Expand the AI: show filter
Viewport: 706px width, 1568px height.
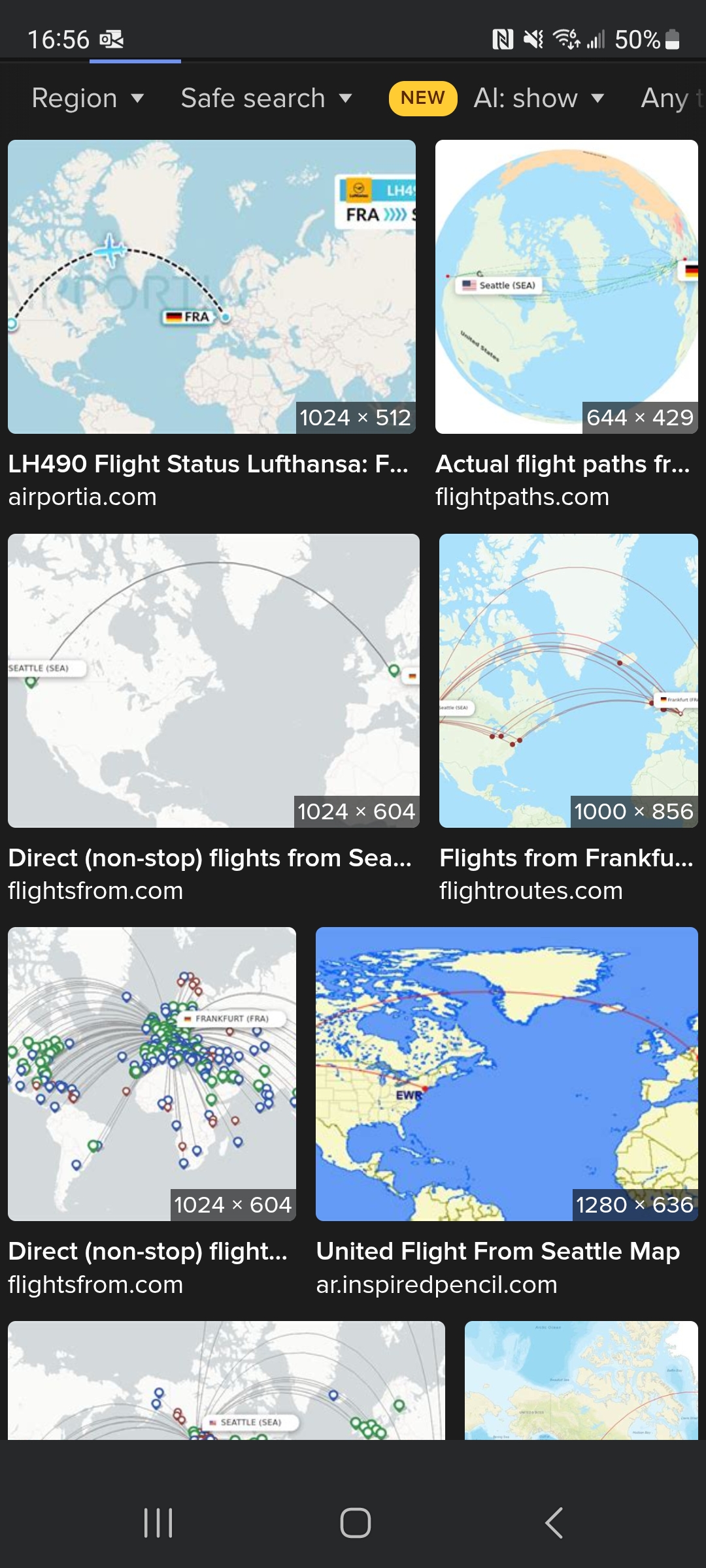(538, 98)
